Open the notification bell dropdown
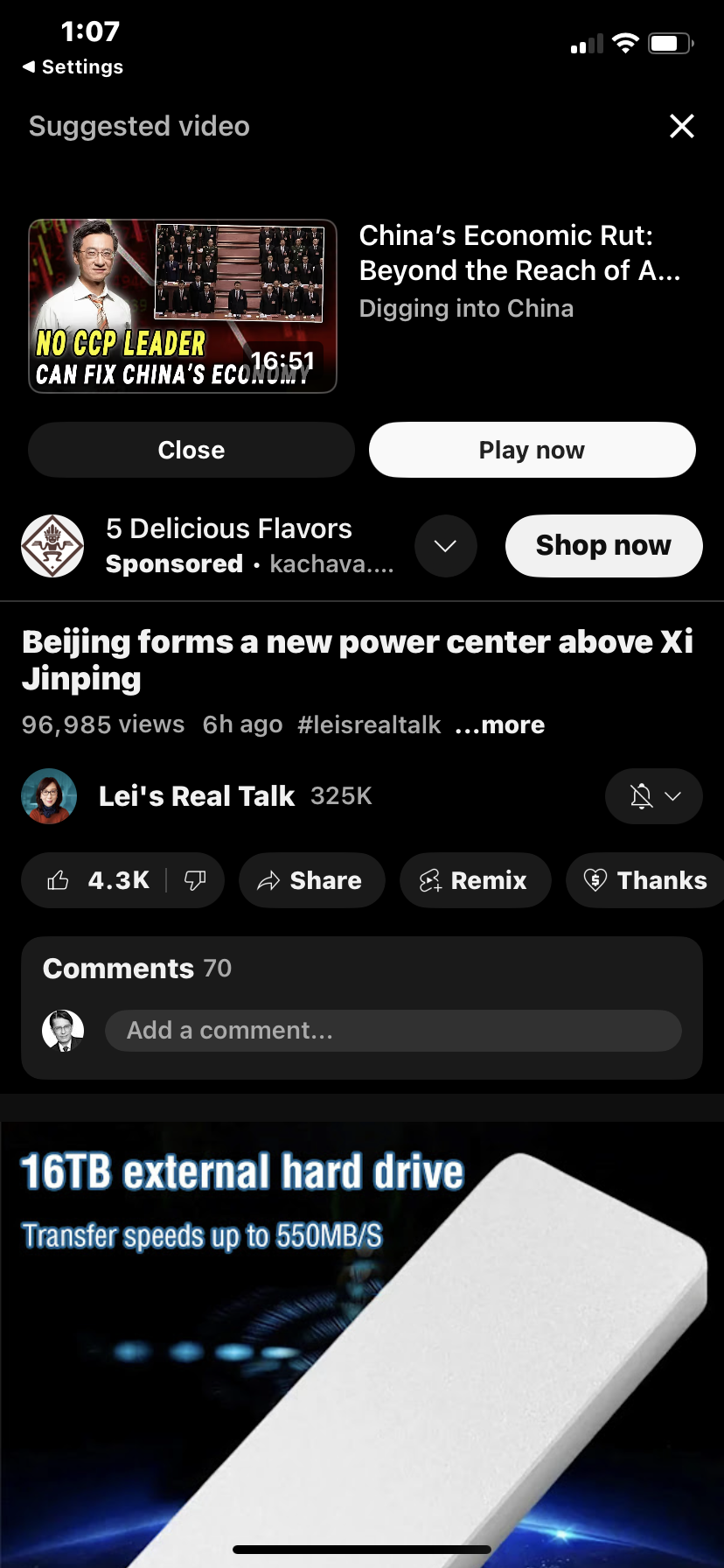The width and height of the screenshot is (724, 1568). click(x=653, y=796)
